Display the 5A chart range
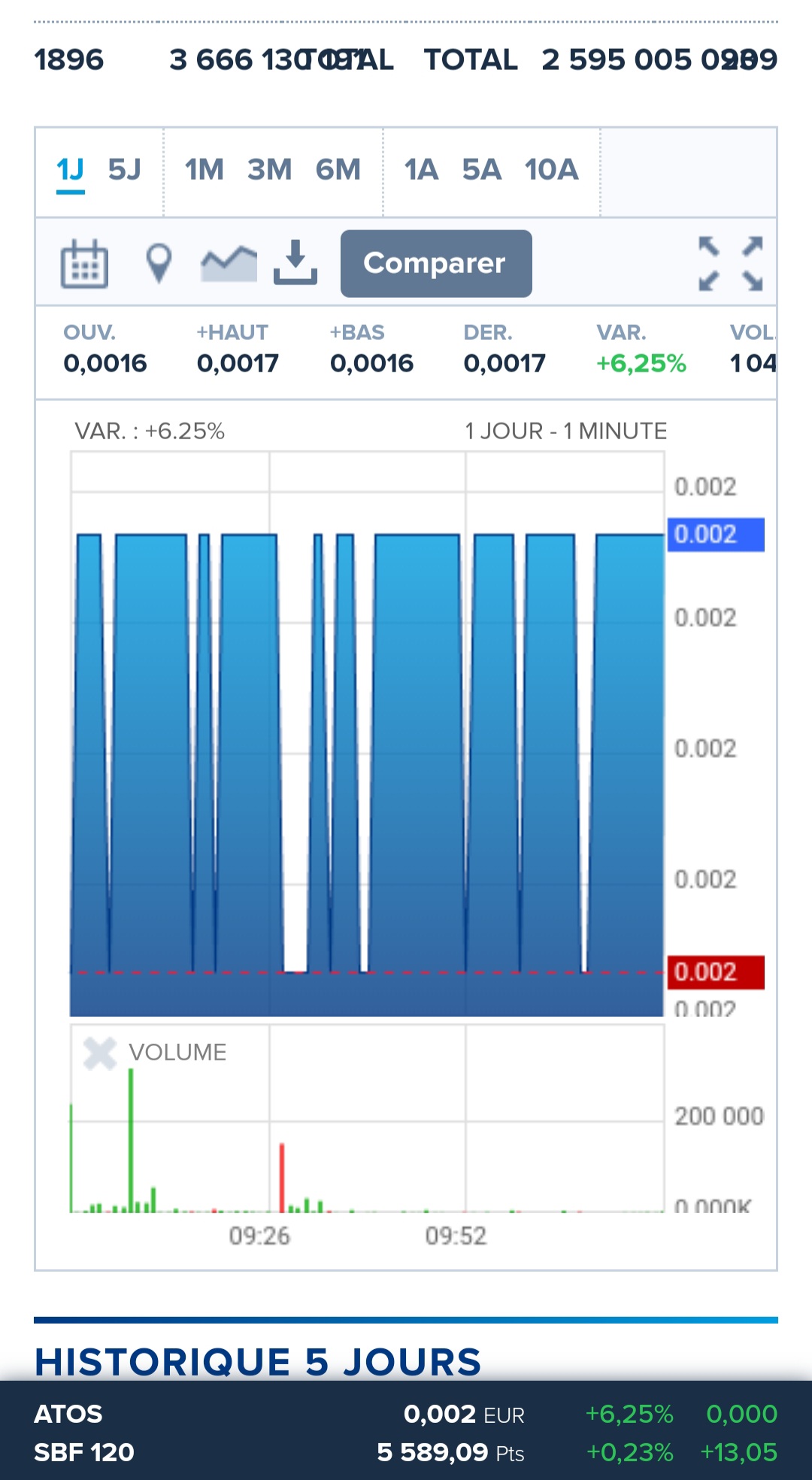The height and width of the screenshot is (1480, 812). click(x=481, y=170)
